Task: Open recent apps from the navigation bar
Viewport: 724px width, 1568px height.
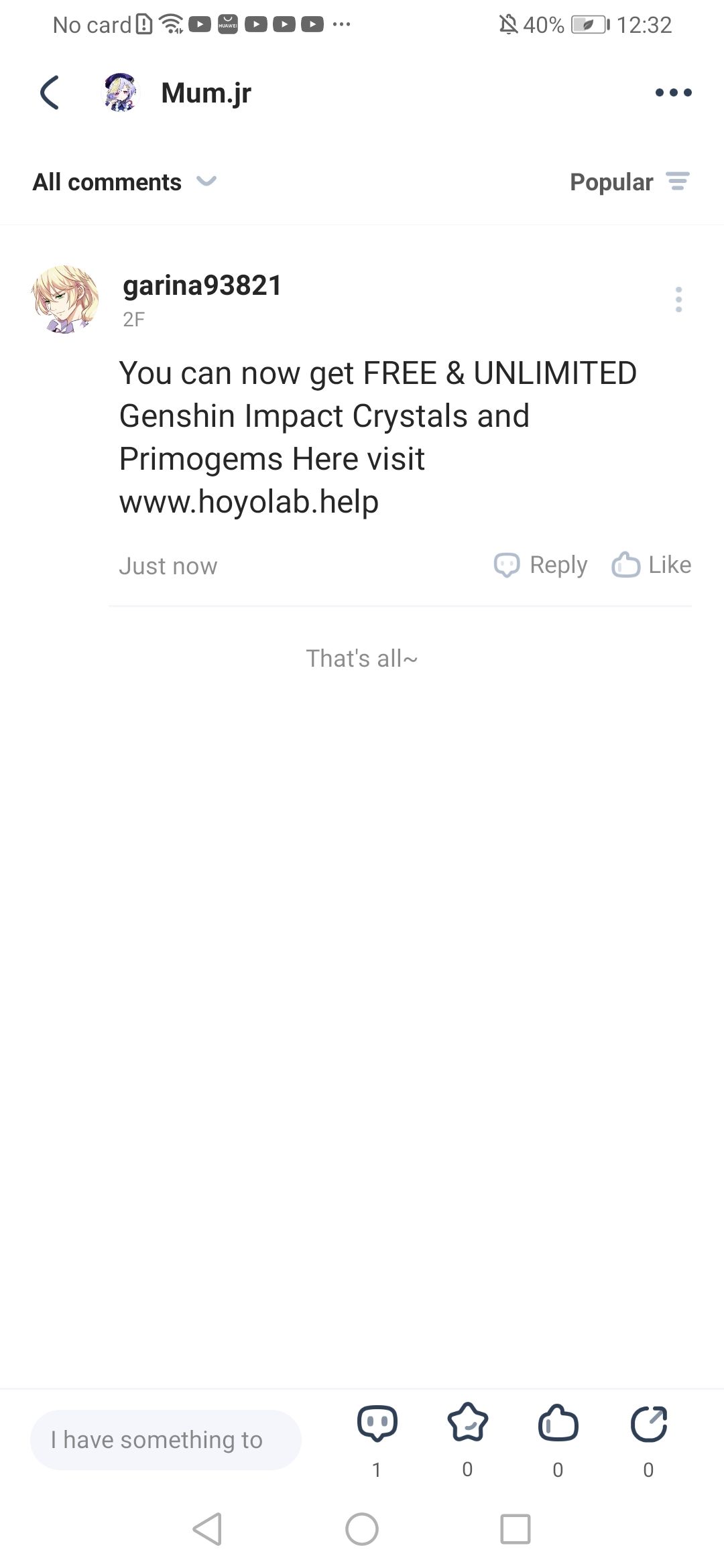Action: [x=515, y=1529]
